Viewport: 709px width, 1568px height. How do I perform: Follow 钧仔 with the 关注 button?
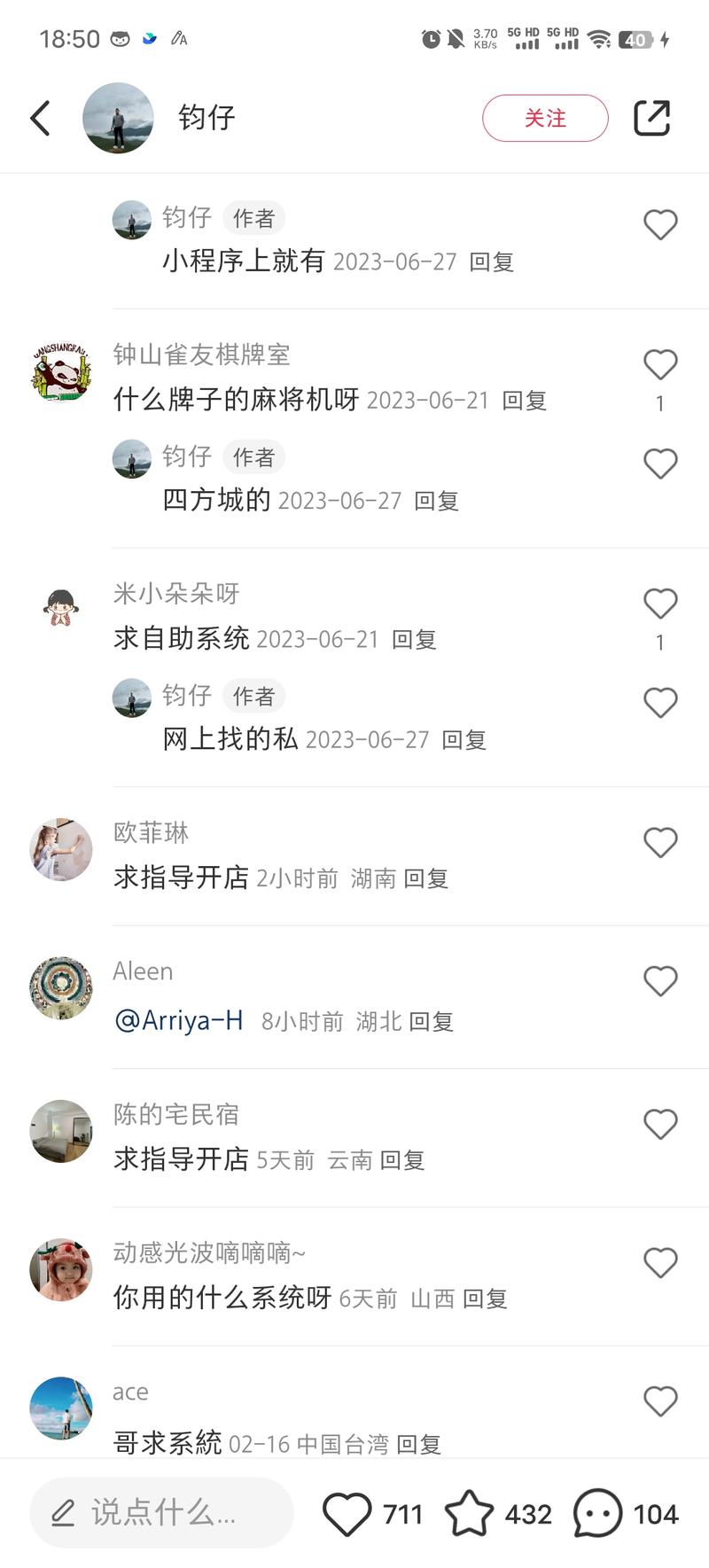pyautogui.click(x=545, y=118)
